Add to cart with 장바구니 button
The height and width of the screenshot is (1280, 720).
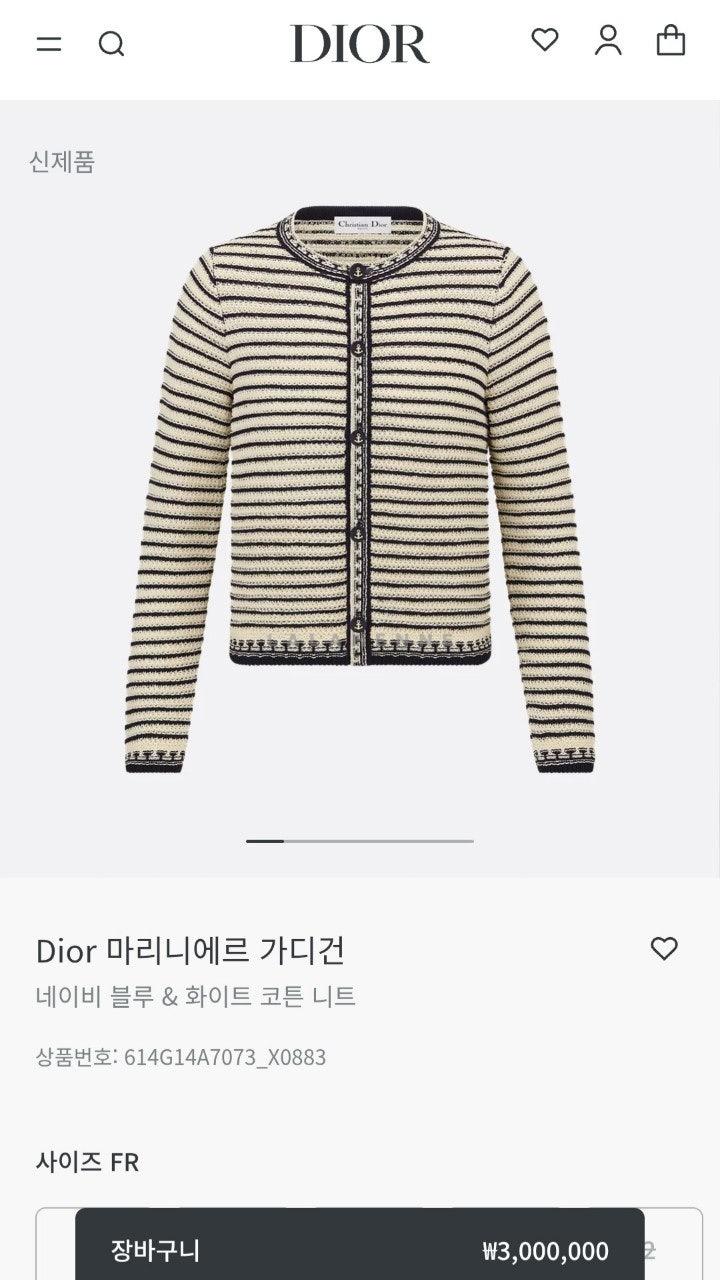(360, 1250)
